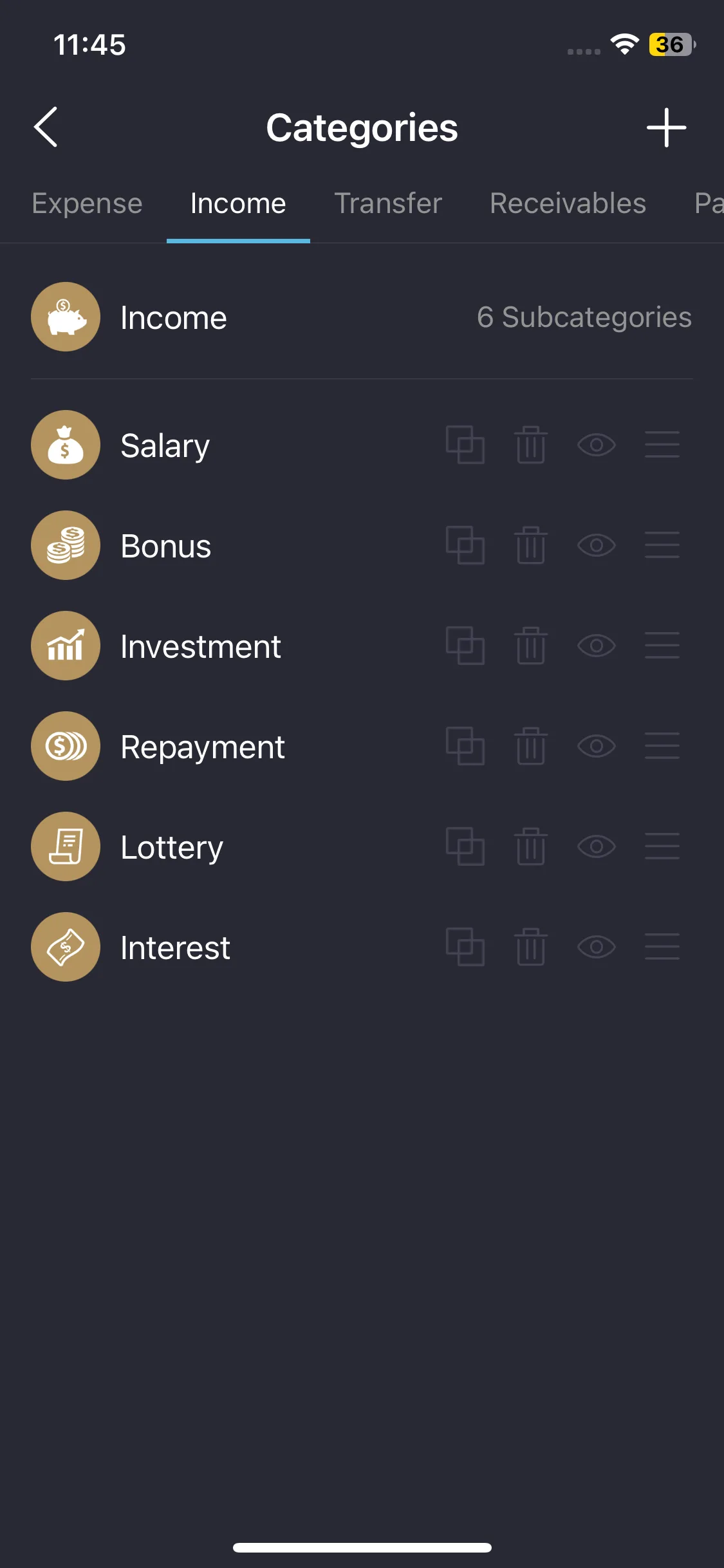The image size is (724, 1568).
Task: Open the Salary subcategory
Action: (x=165, y=445)
